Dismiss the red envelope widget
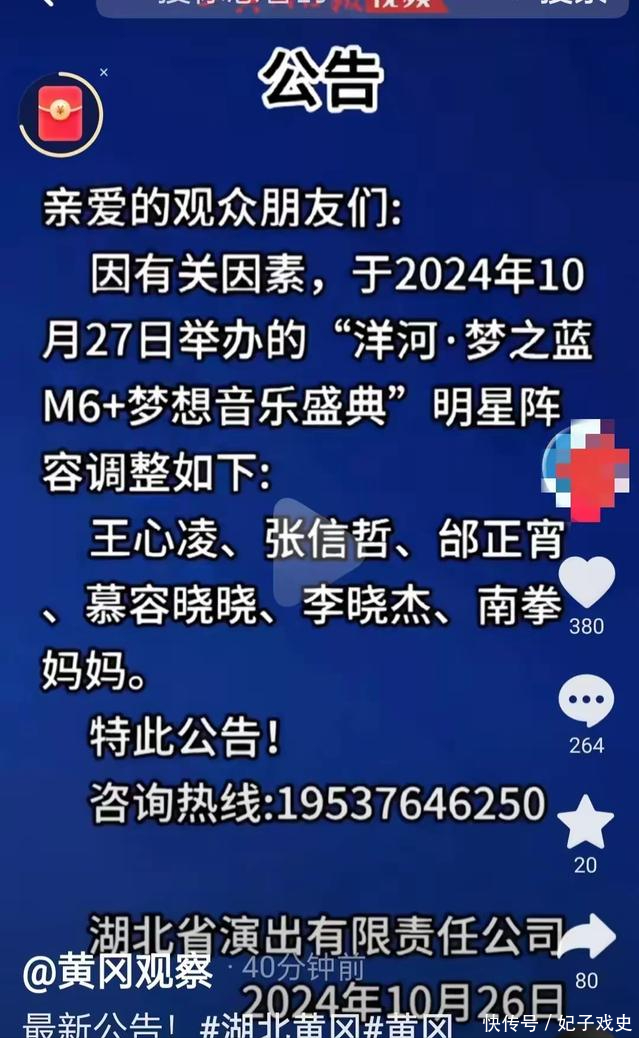 104,72
